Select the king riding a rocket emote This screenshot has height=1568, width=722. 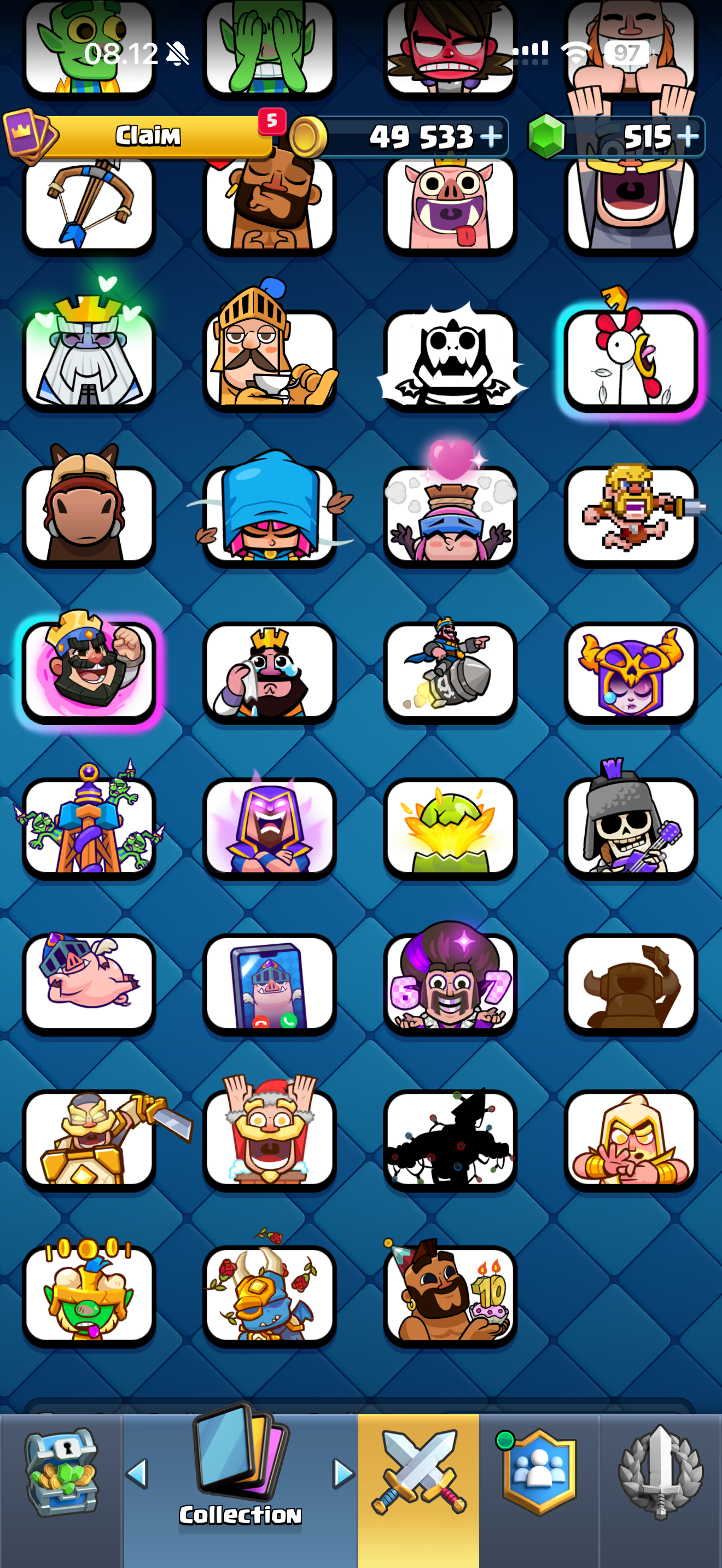[450, 671]
